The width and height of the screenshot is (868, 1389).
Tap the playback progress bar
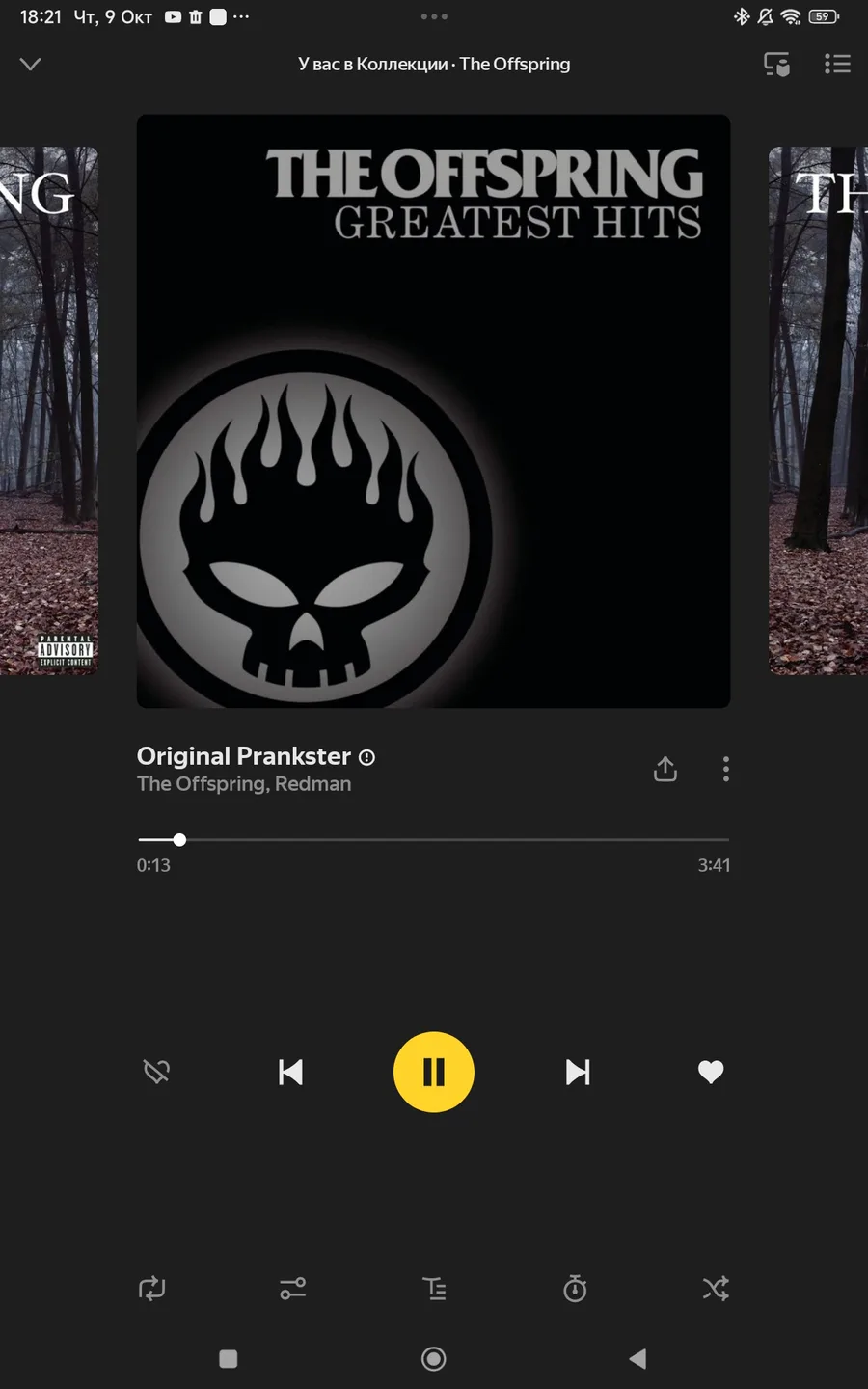[x=433, y=840]
